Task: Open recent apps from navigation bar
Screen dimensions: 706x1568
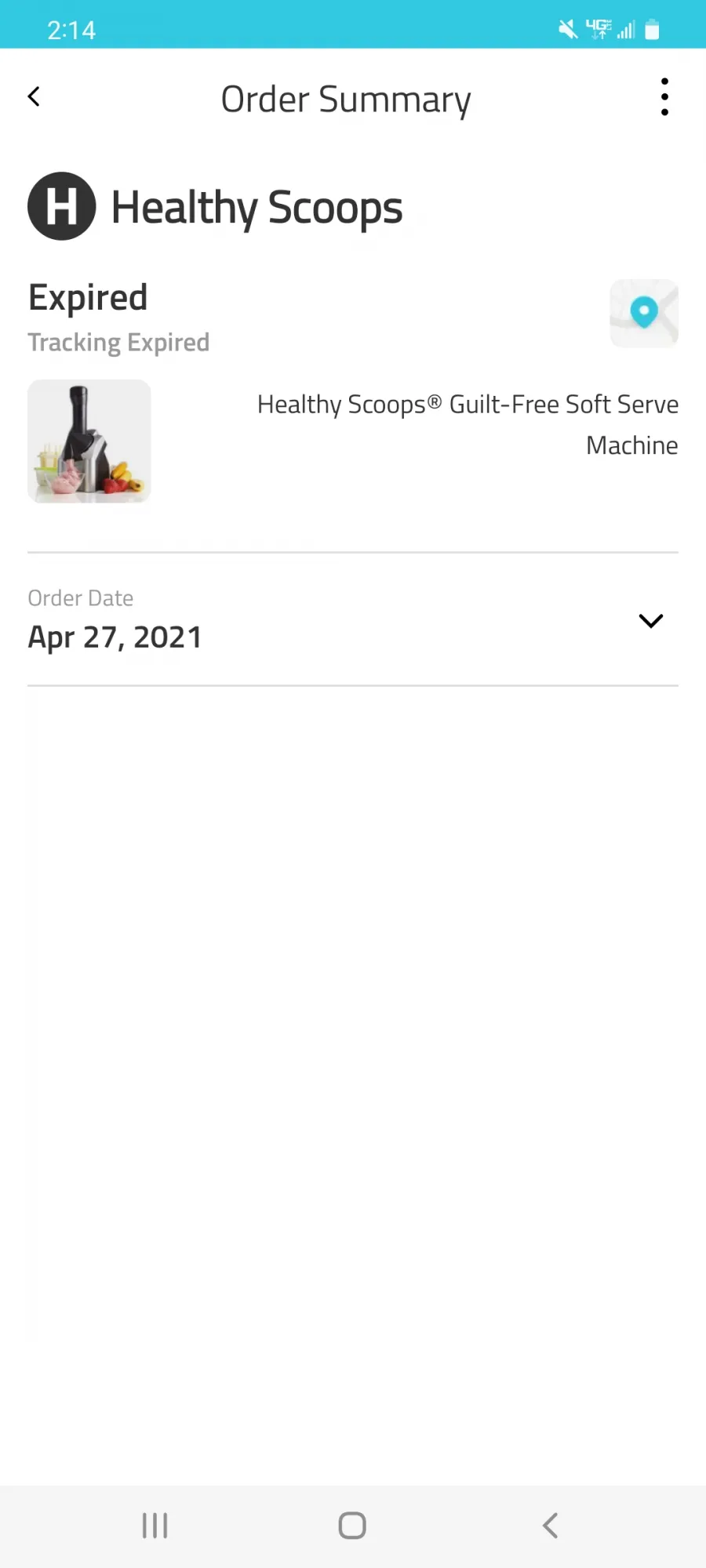Action: 155,1526
